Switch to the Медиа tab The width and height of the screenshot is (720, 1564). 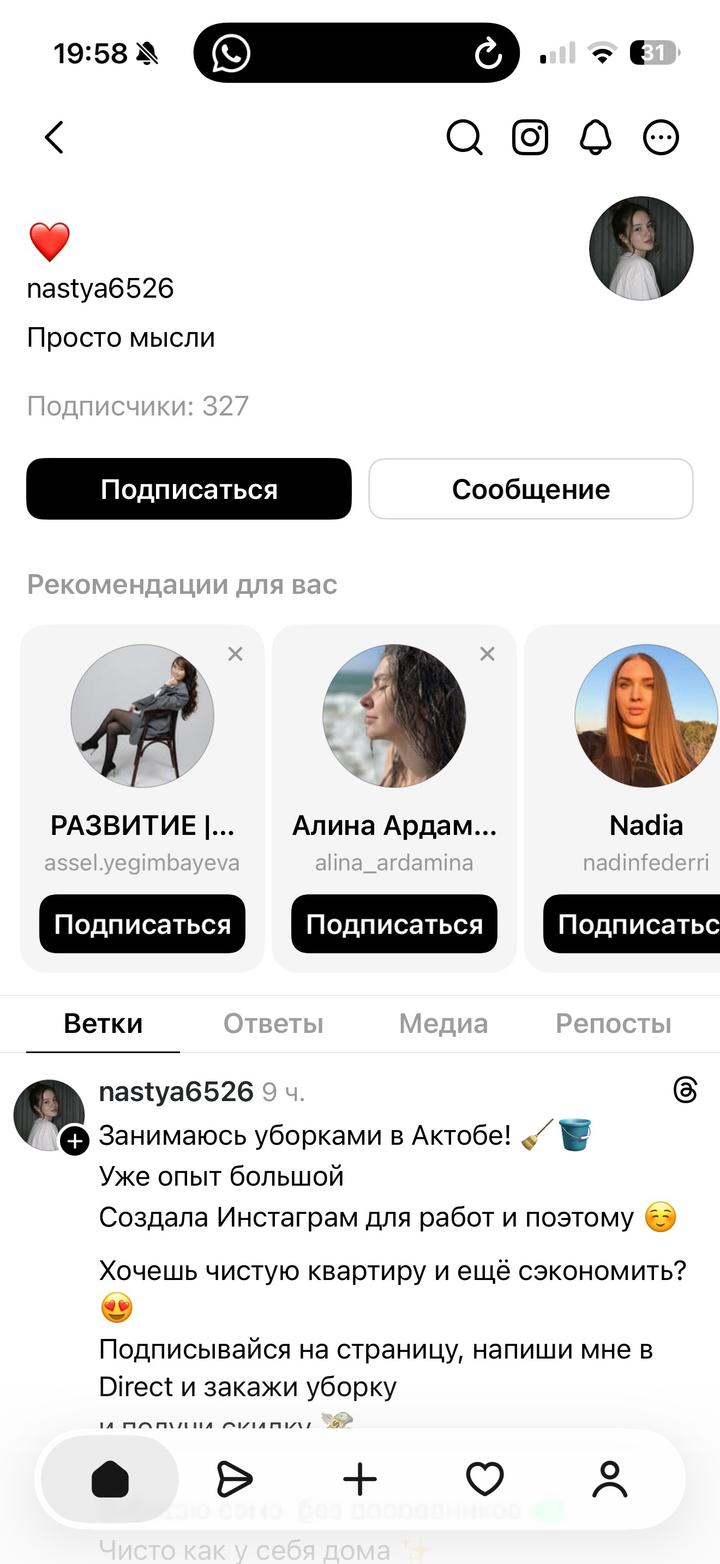pos(443,1023)
